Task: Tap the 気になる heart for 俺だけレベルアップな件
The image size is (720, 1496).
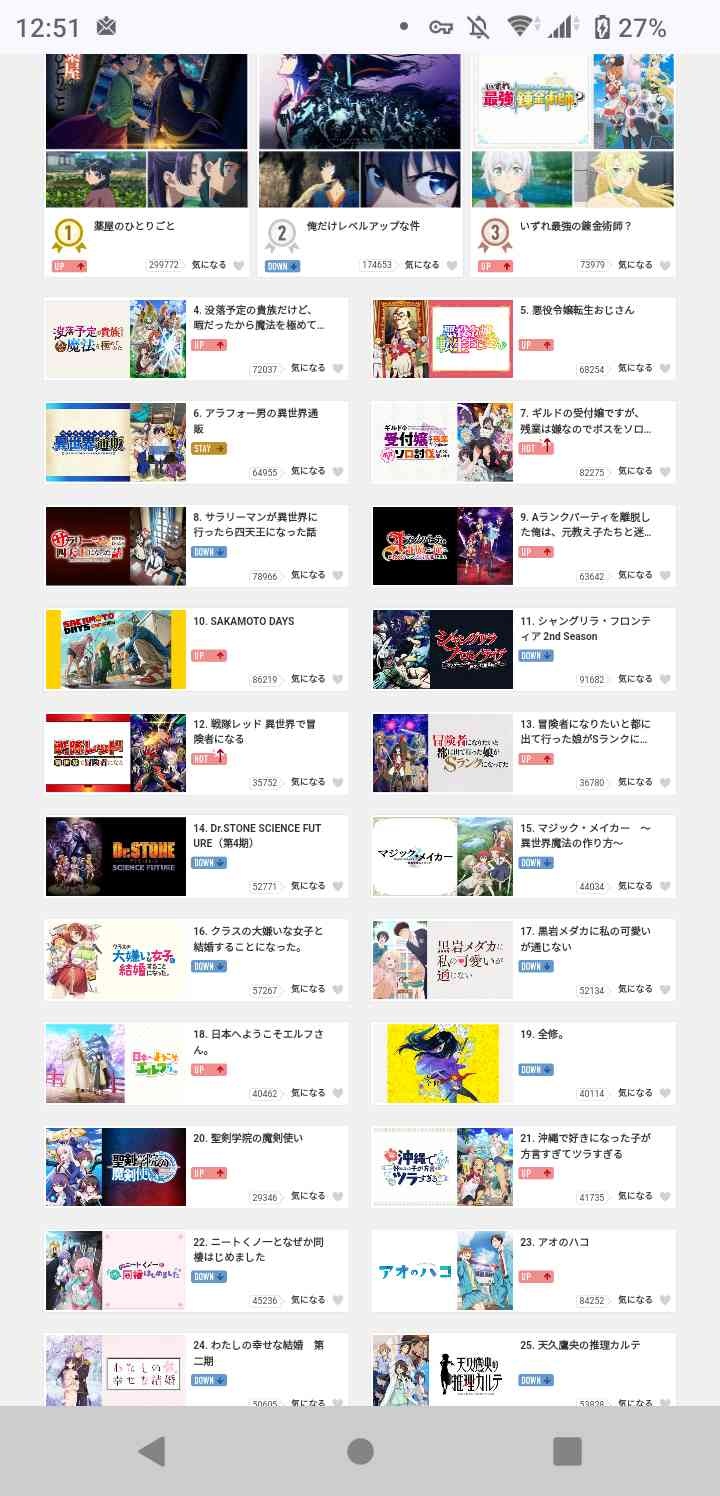Action: click(x=451, y=265)
